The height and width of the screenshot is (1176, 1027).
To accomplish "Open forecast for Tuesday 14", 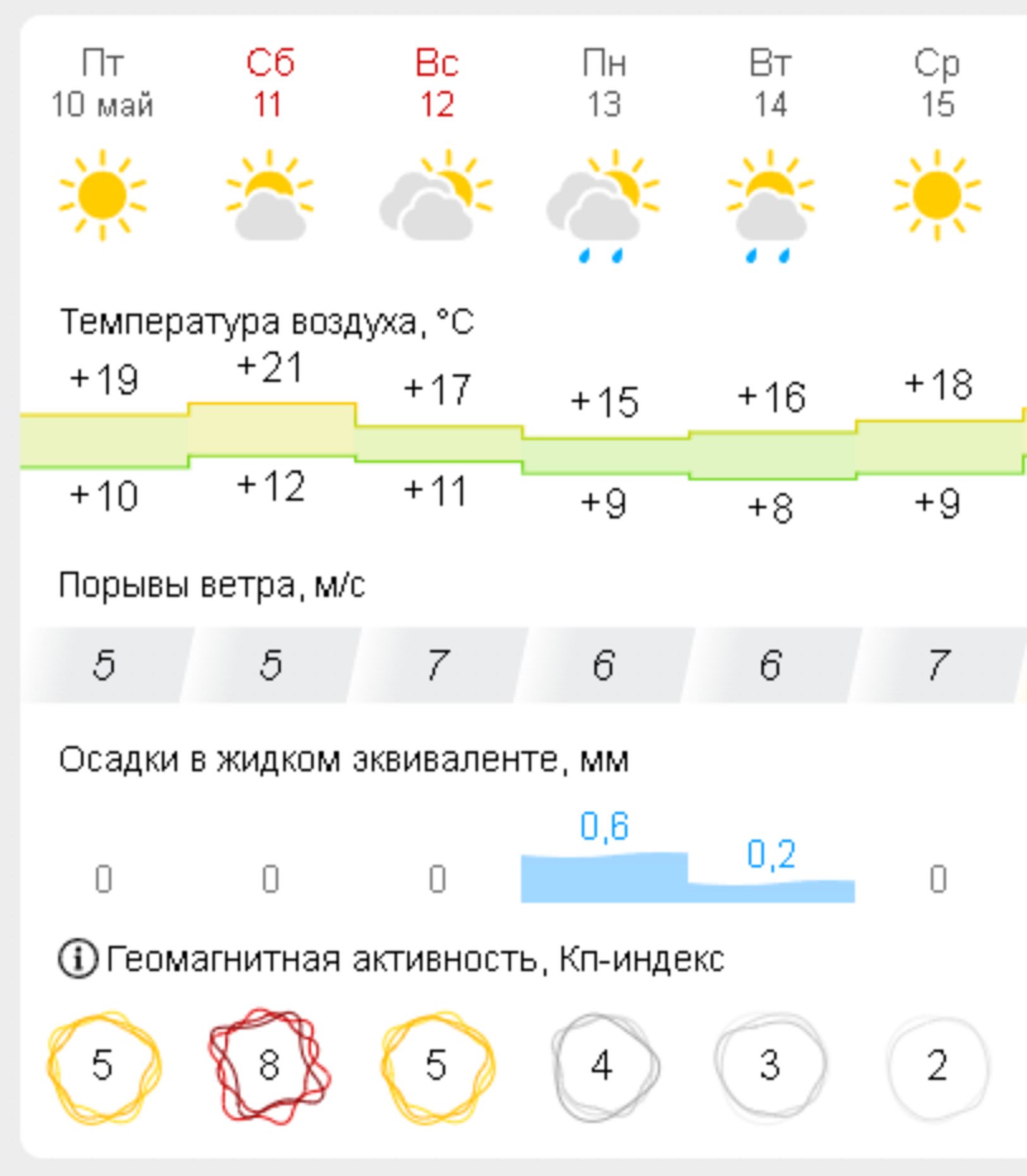I will (x=770, y=83).
